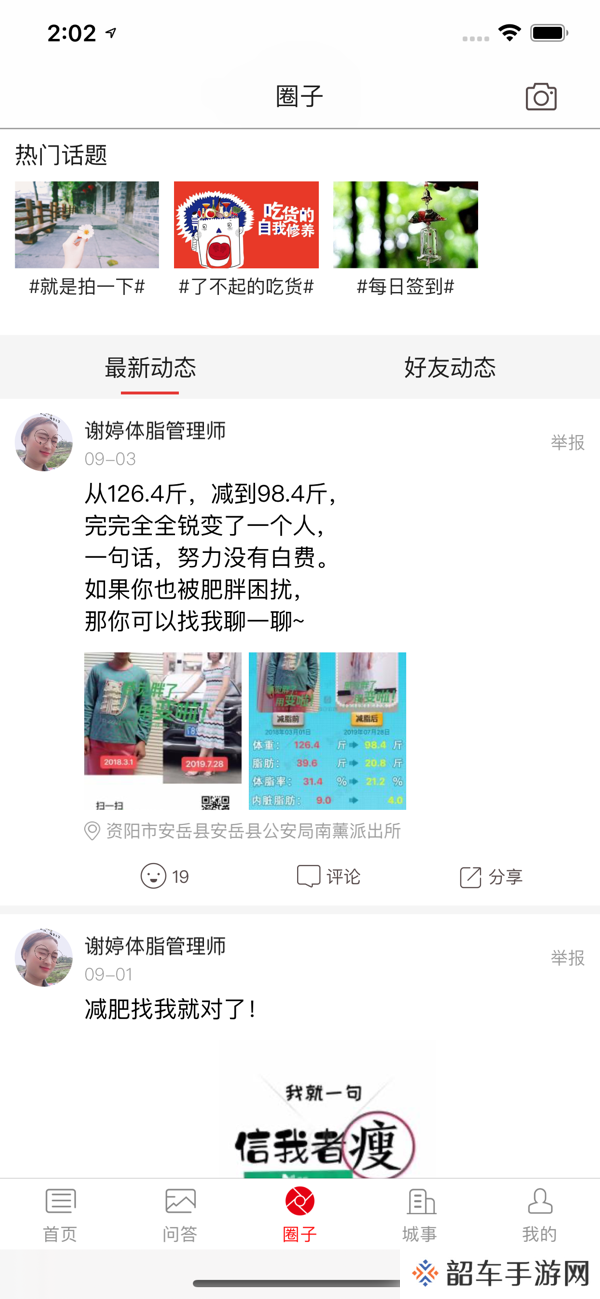Switch to the 最新动态 tab
600x1299 pixels.
point(150,368)
